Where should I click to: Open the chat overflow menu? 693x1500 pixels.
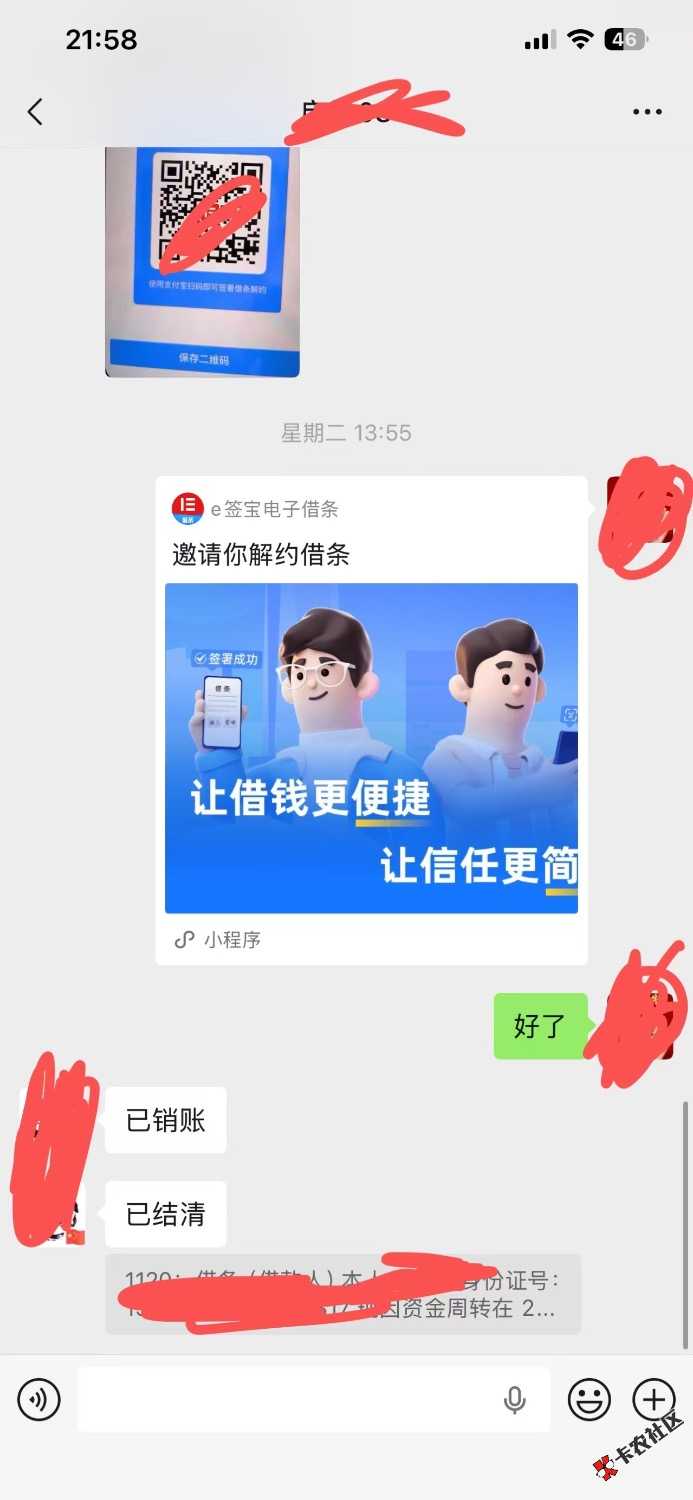coord(648,112)
